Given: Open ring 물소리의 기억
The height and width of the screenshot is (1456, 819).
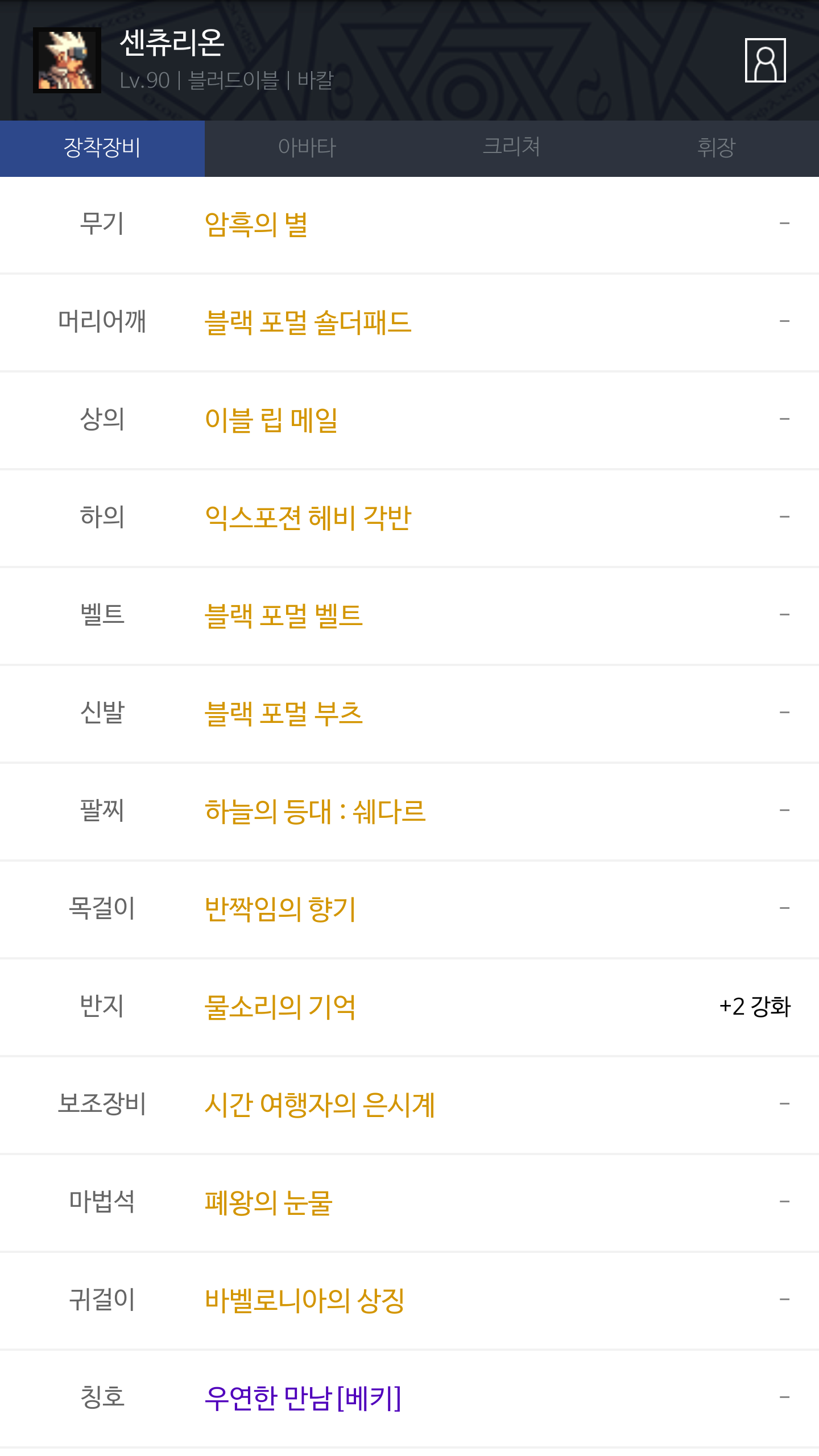Looking at the screenshot, I should [x=280, y=1007].
